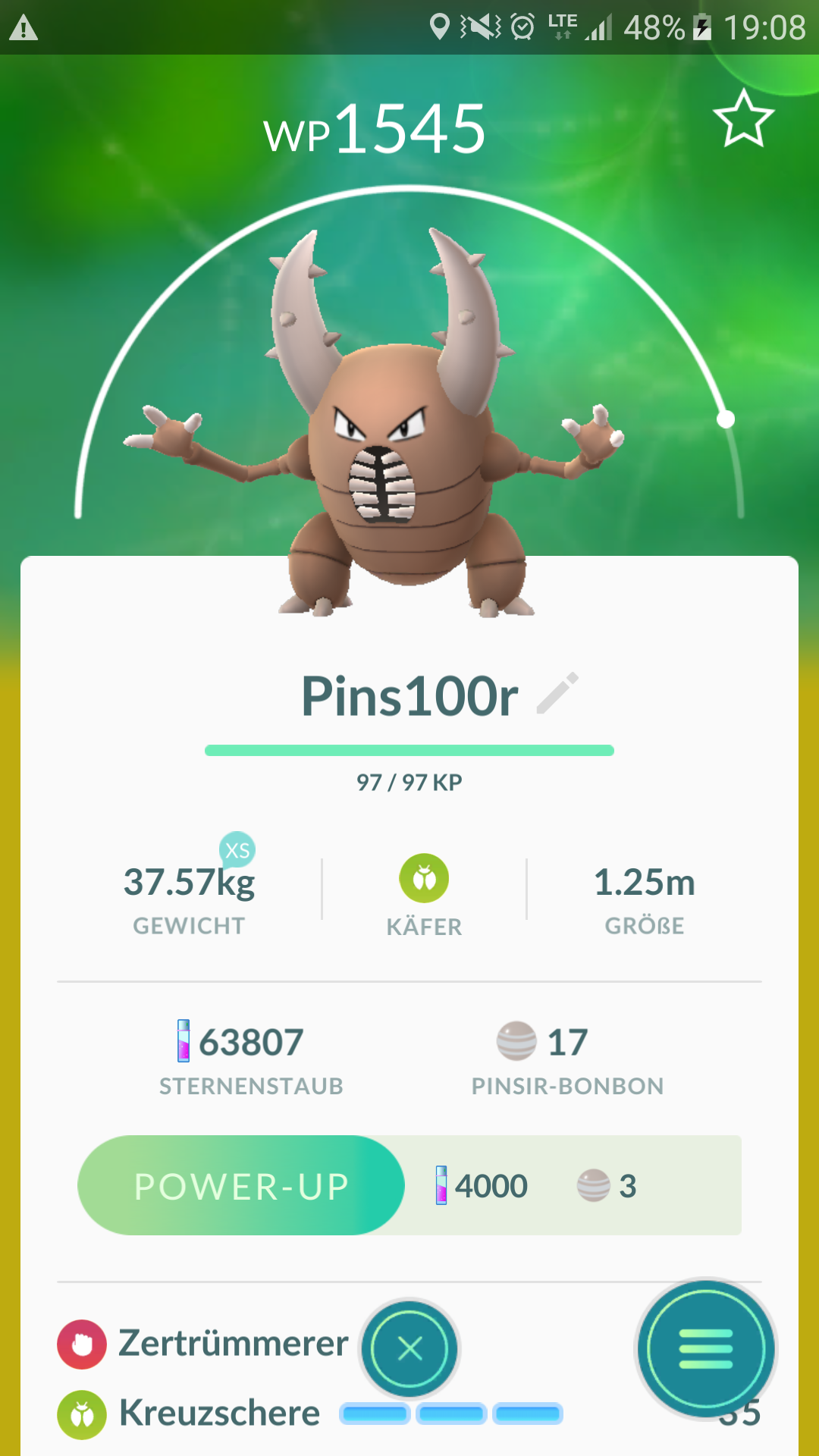
Task: Mark Pins100r as favorite with the star
Action: click(x=743, y=119)
